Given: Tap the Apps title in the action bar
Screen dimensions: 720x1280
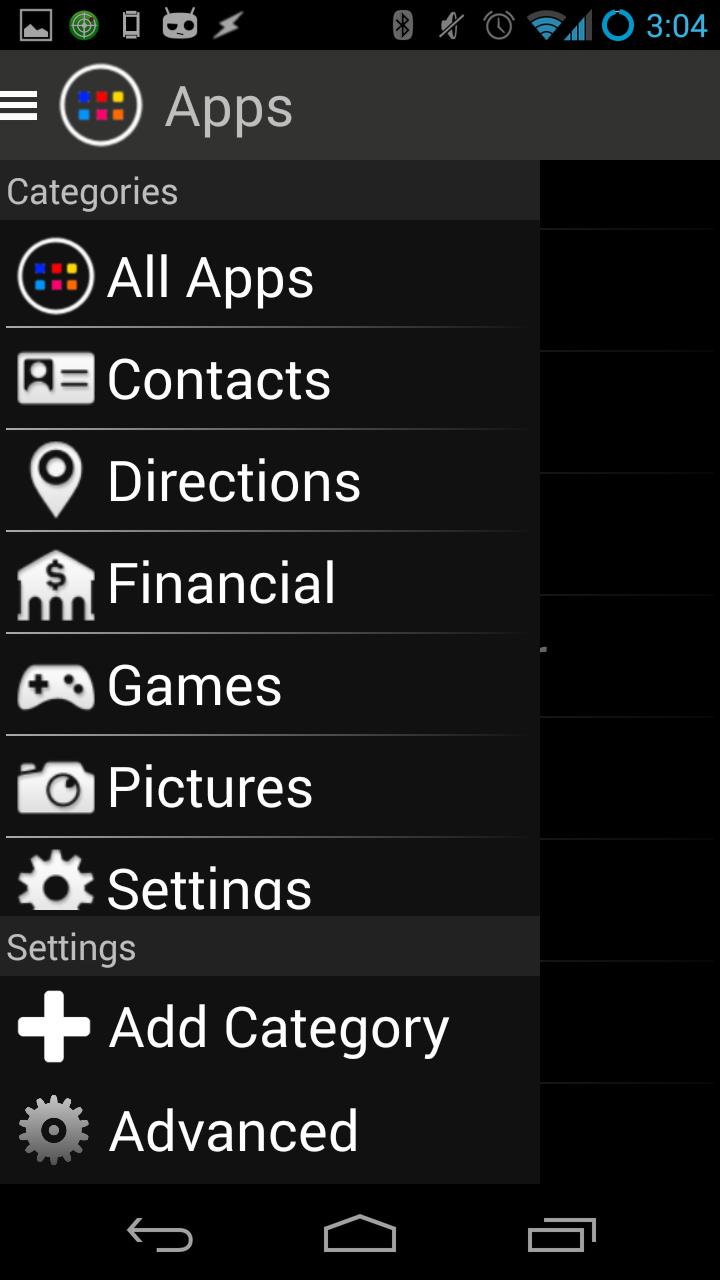Looking at the screenshot, I should (228, 108).
